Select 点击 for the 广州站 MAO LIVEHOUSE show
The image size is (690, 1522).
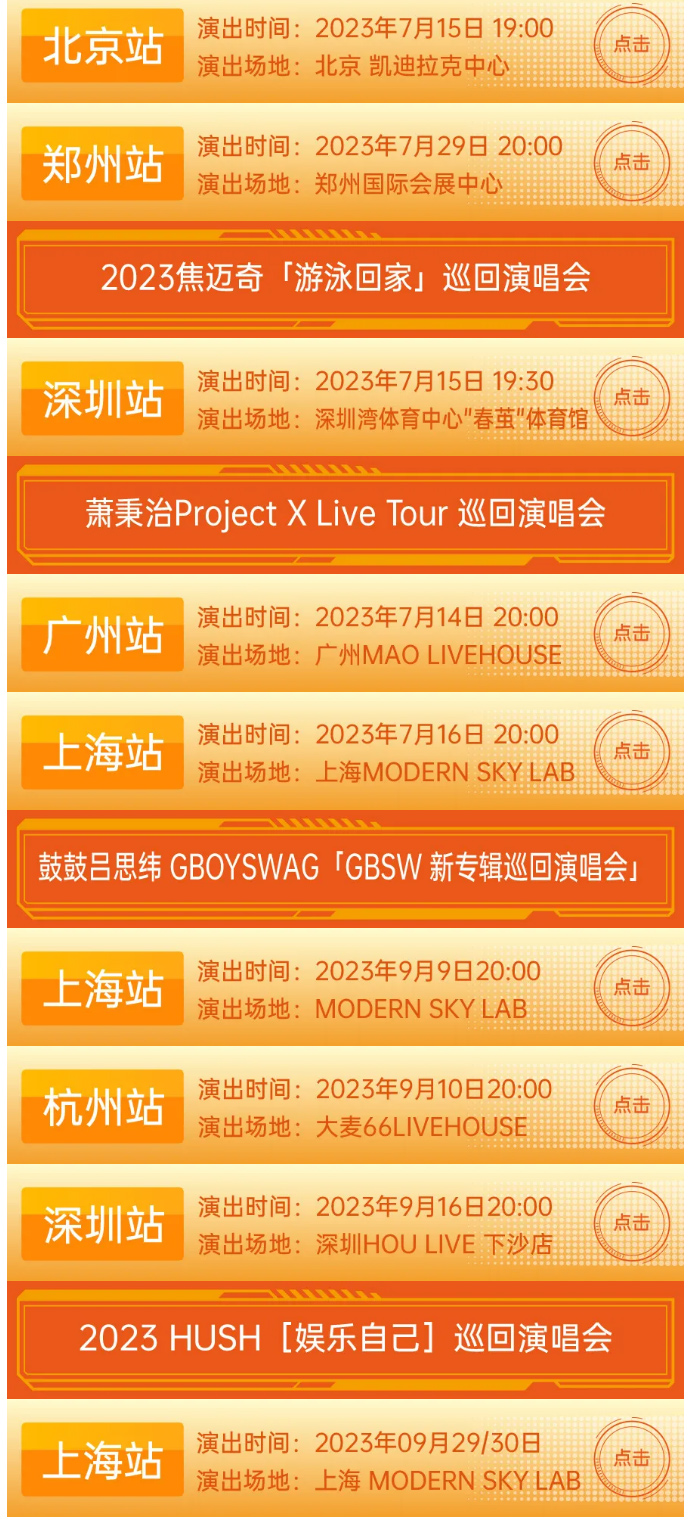point(632,633)
